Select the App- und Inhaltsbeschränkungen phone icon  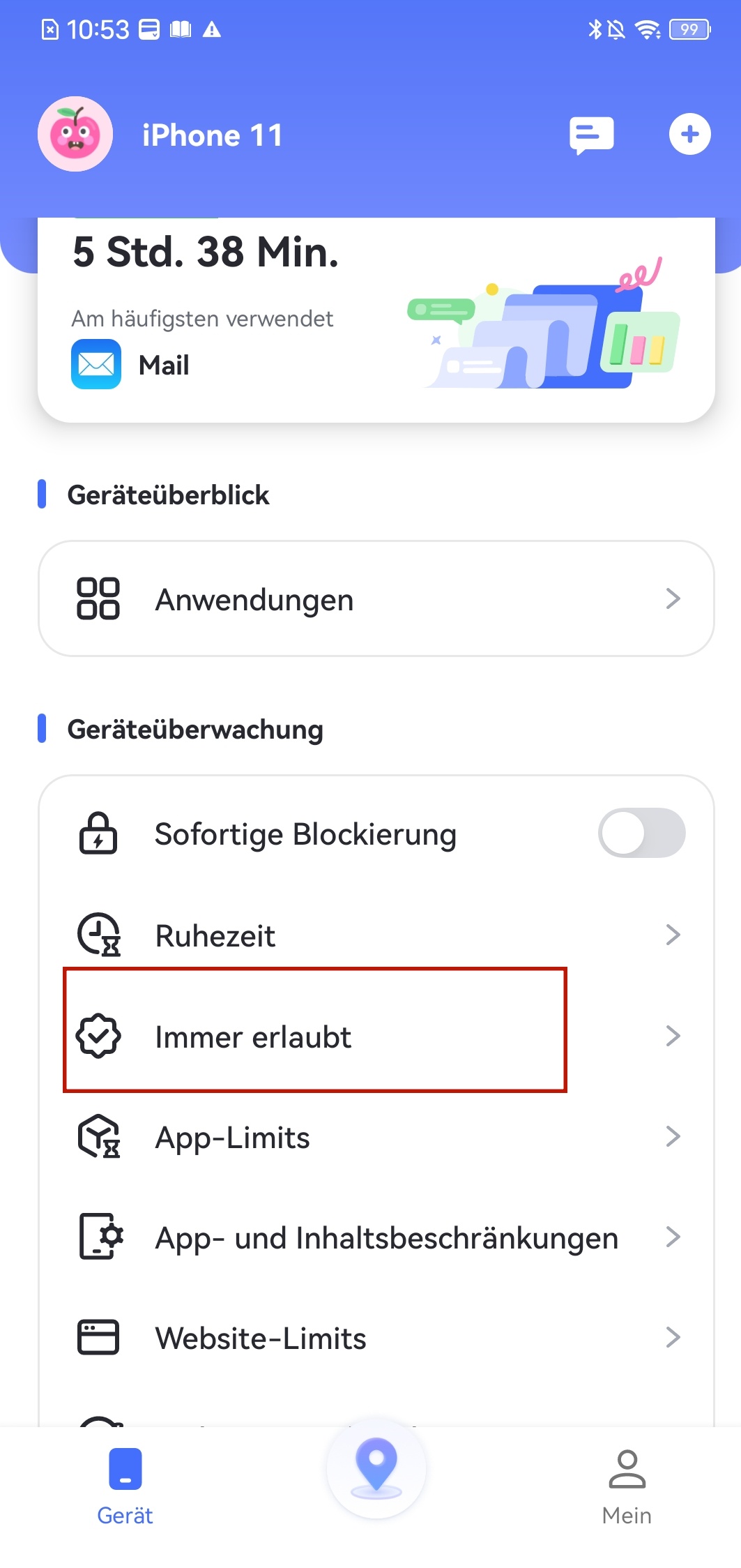click(98, 1238)
